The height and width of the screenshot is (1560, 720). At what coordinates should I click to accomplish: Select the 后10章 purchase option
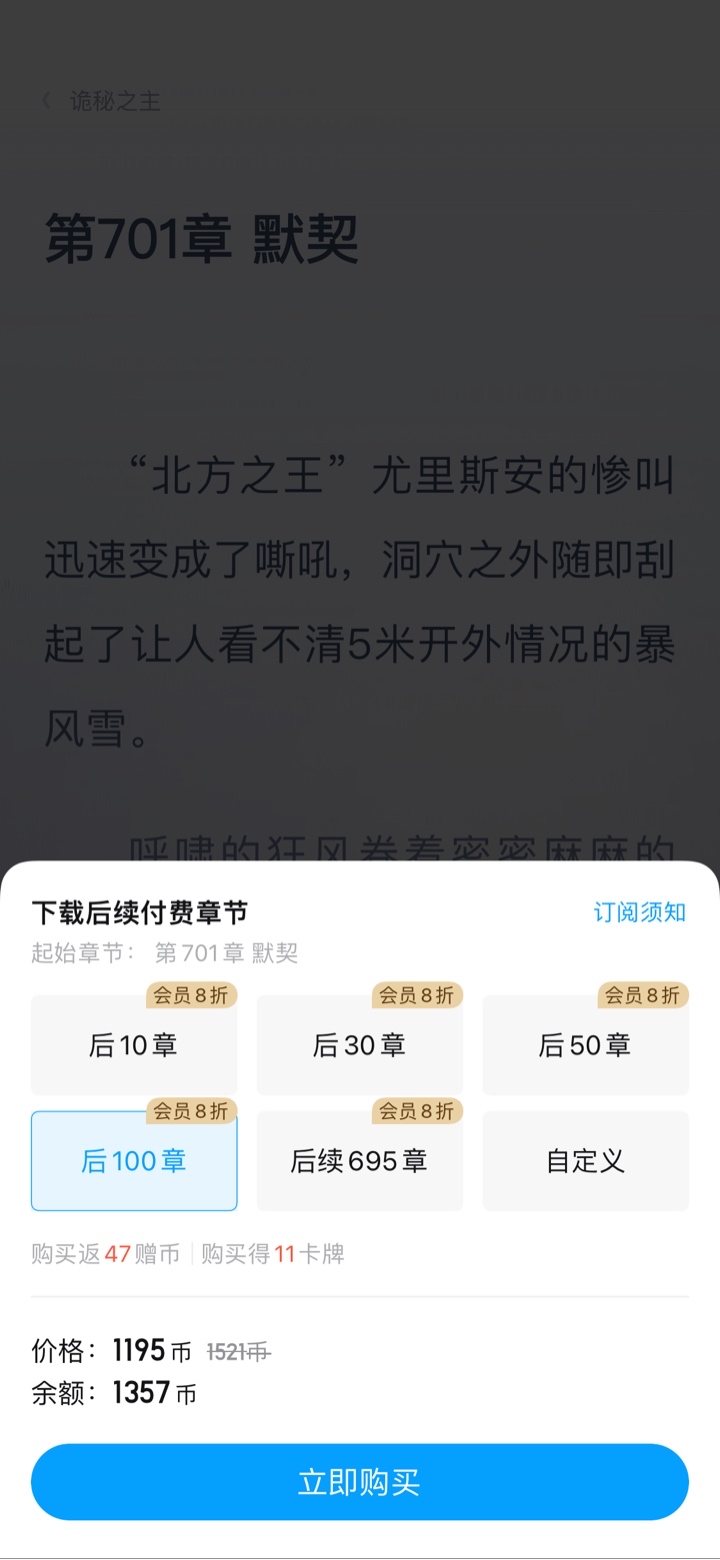tap(134, 1045)
